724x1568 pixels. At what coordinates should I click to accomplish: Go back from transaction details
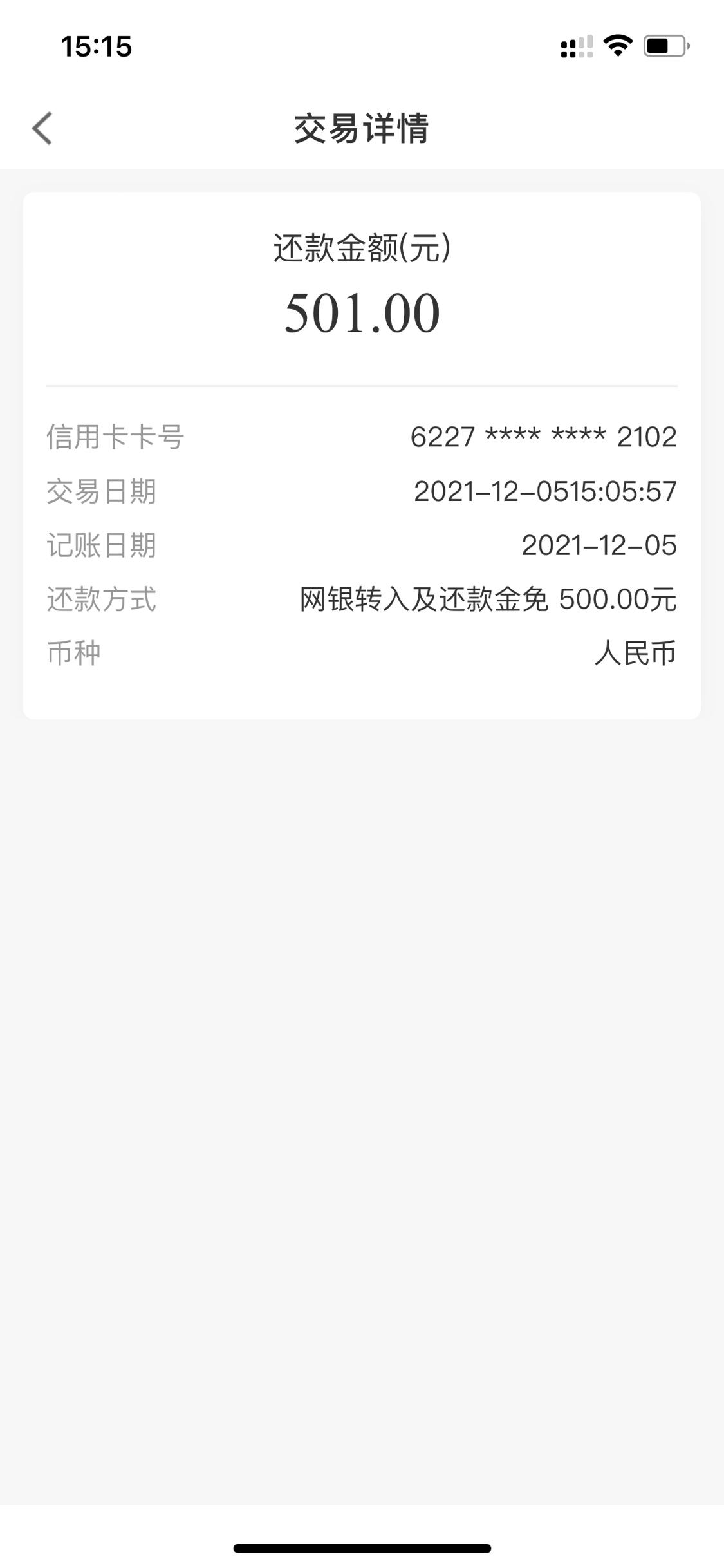42,128
